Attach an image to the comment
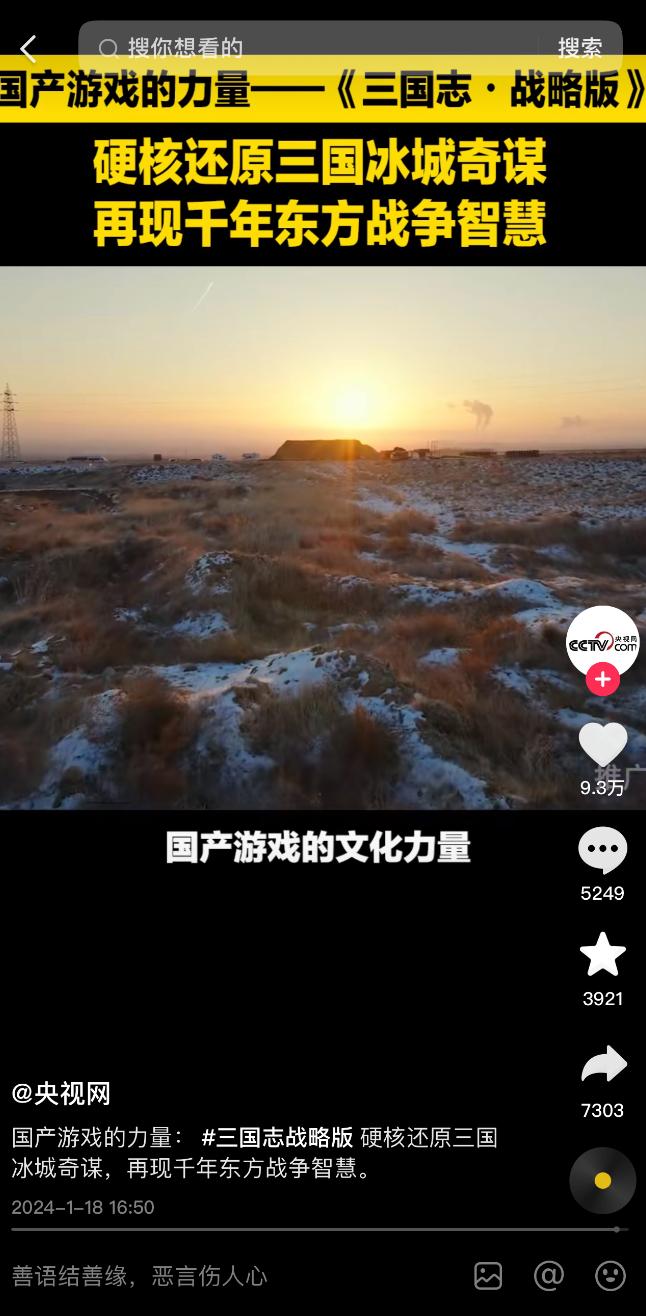646x1316 pixels. click(x=488, y=1276)
